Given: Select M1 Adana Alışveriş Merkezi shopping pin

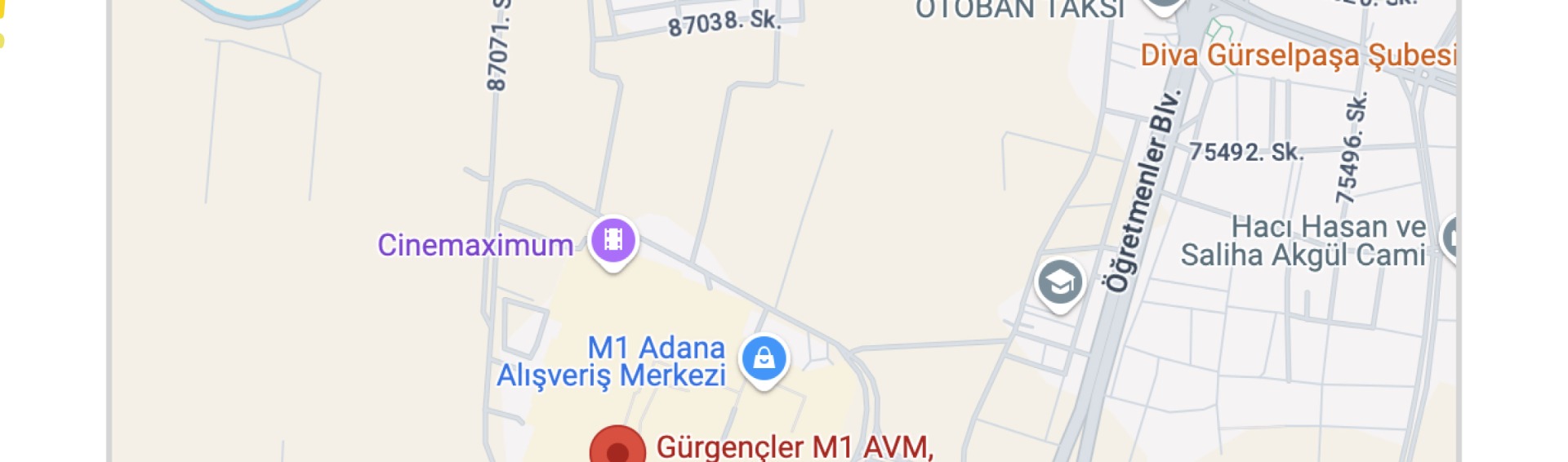Looking at the screenshot, I should pyautogui.click(x=764, y=358).
